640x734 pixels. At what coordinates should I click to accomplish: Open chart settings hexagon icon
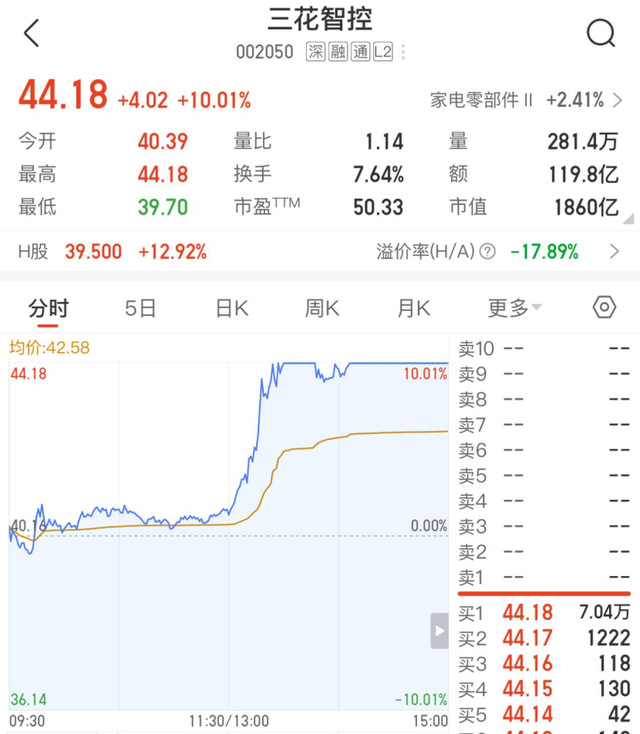click(x=604, y=308)
